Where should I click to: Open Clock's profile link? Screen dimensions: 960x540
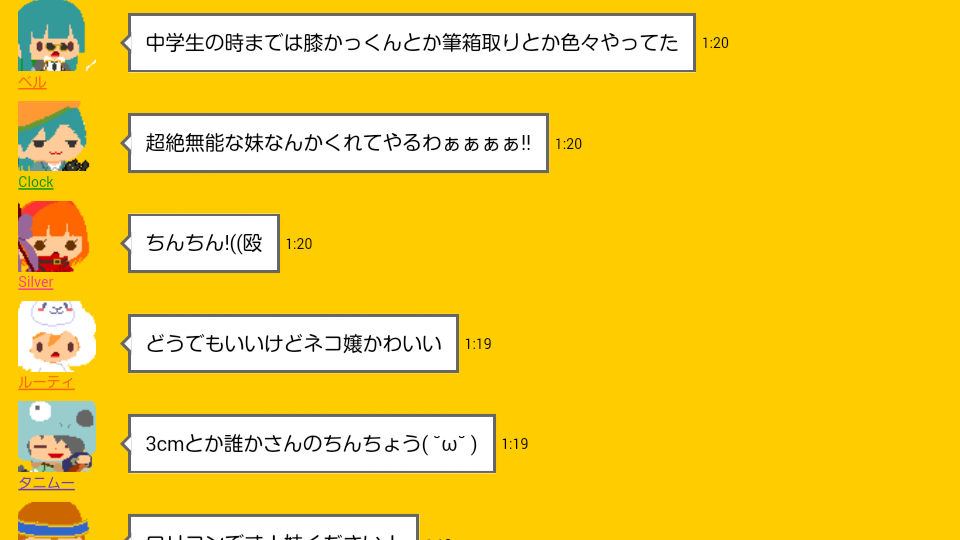pos(36,182)
